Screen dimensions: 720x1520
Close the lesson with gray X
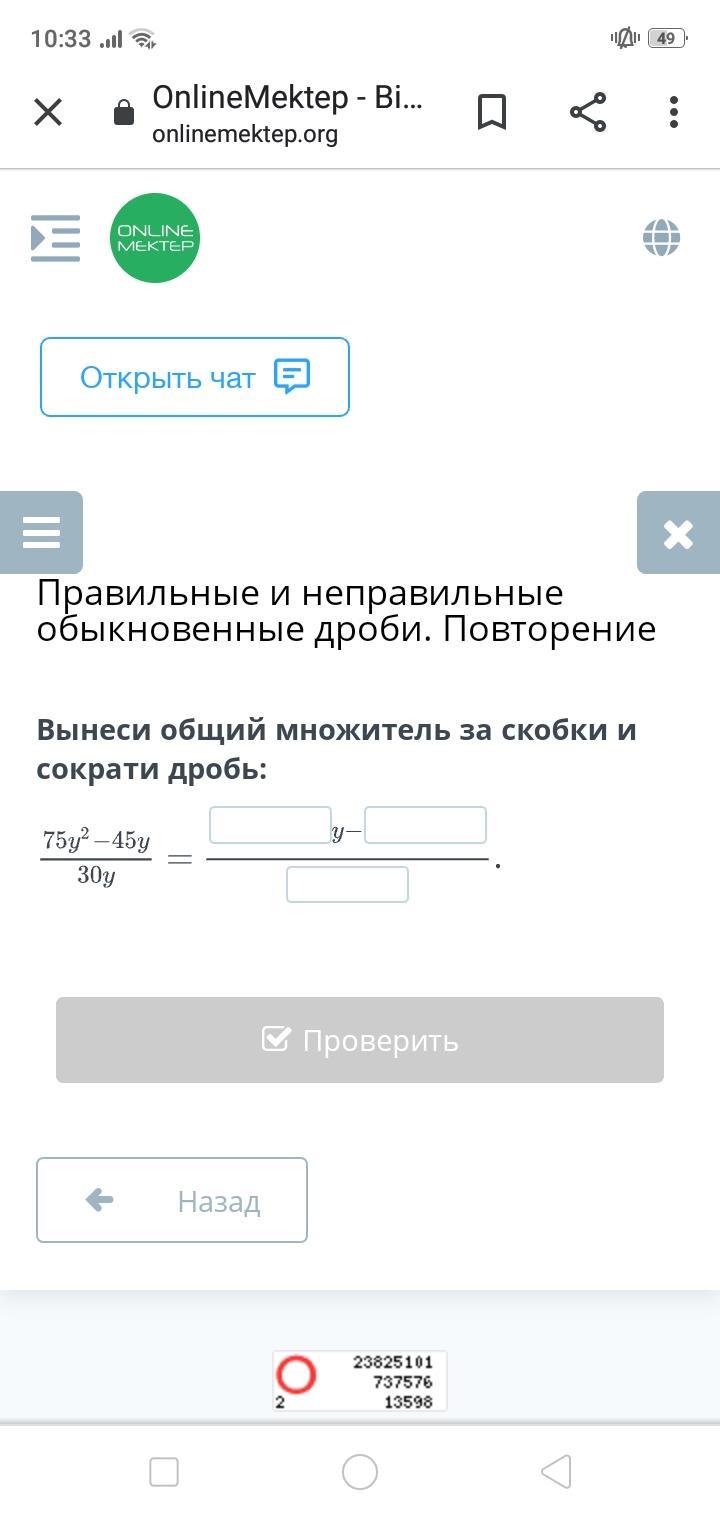pyautogui.click(x=678, y=533)
